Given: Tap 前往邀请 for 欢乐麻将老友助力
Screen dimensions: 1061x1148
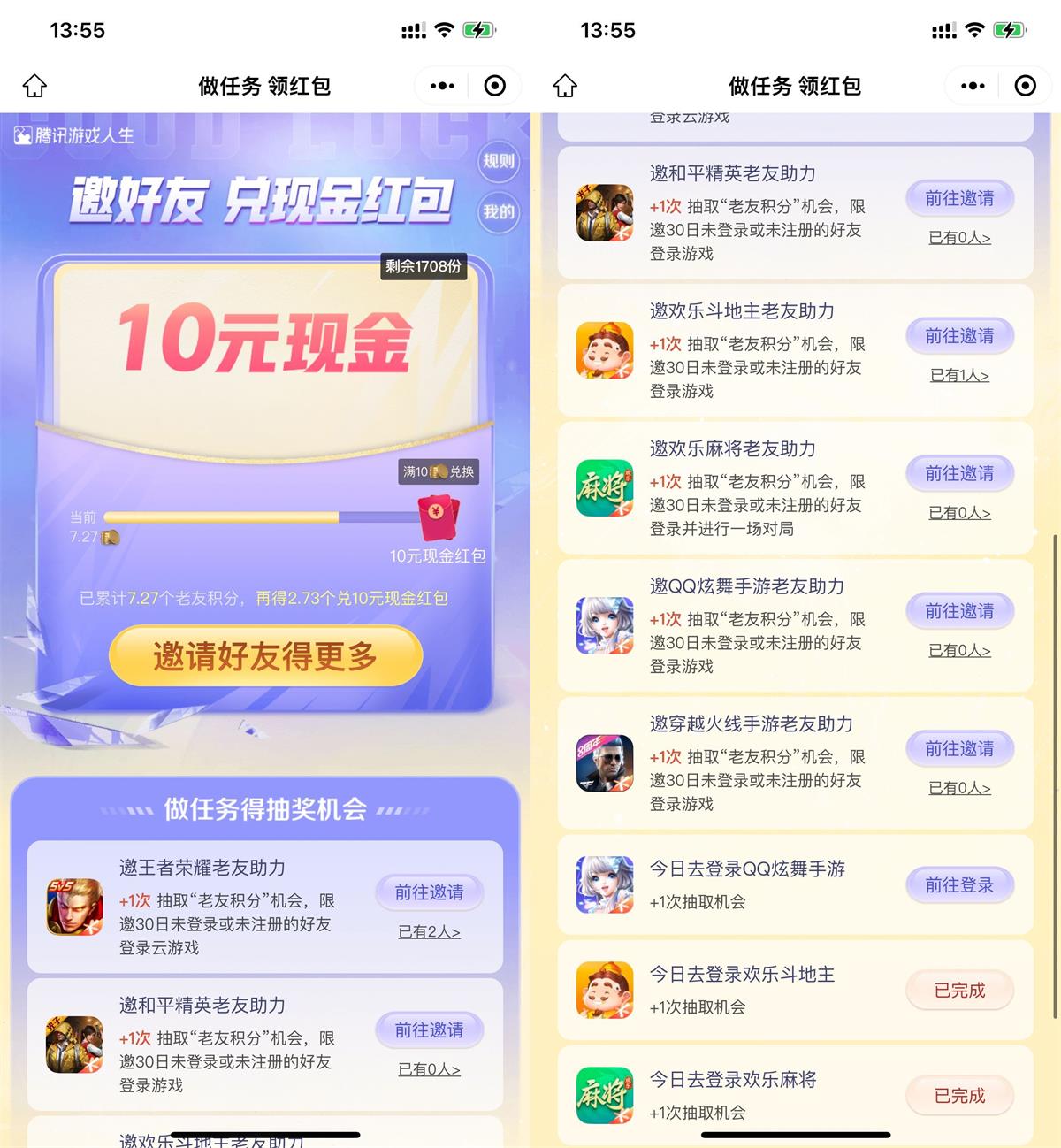Looking at the screenshot, I should tap(959, 474).
